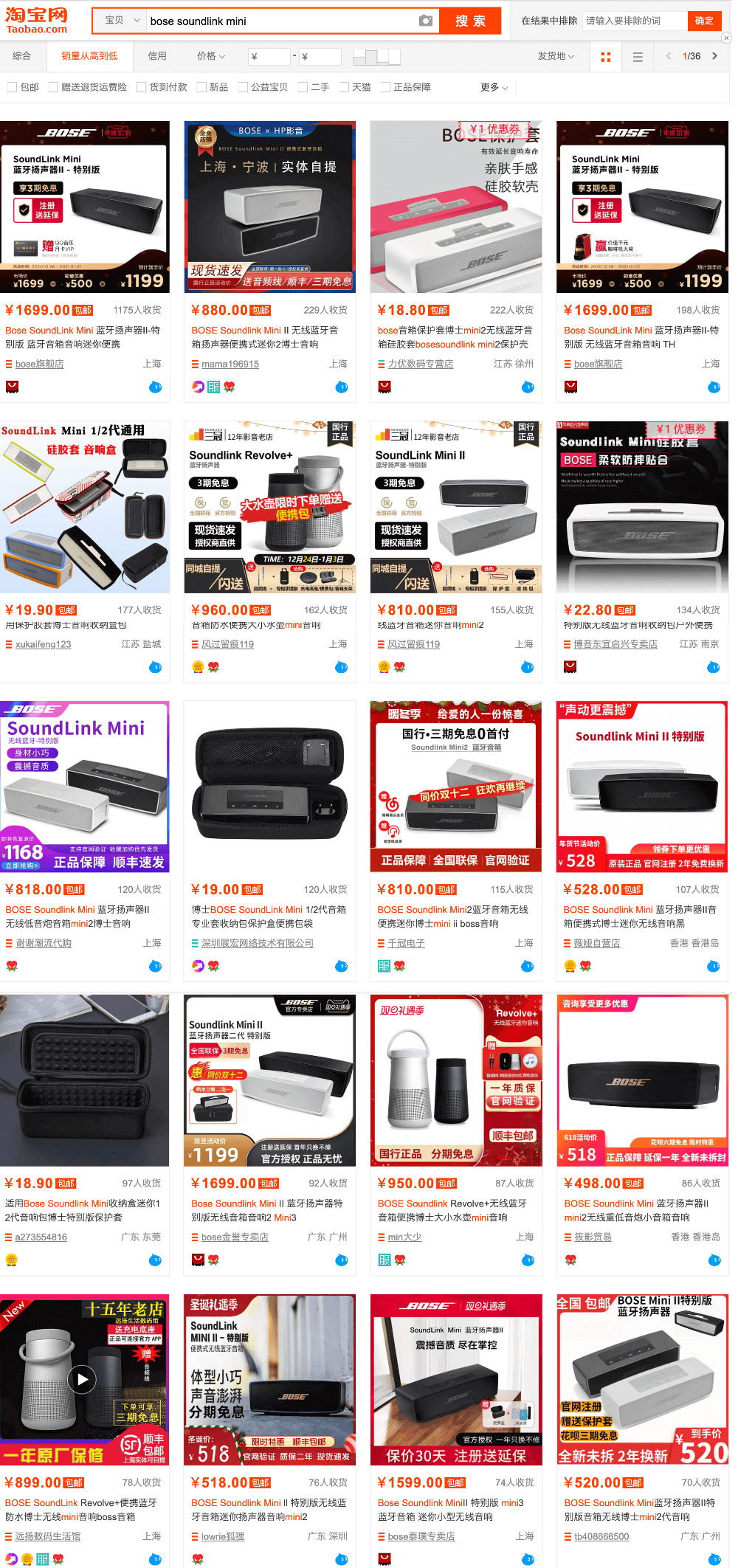
Task: Expand the 更多 filter options
Action: 494,87
